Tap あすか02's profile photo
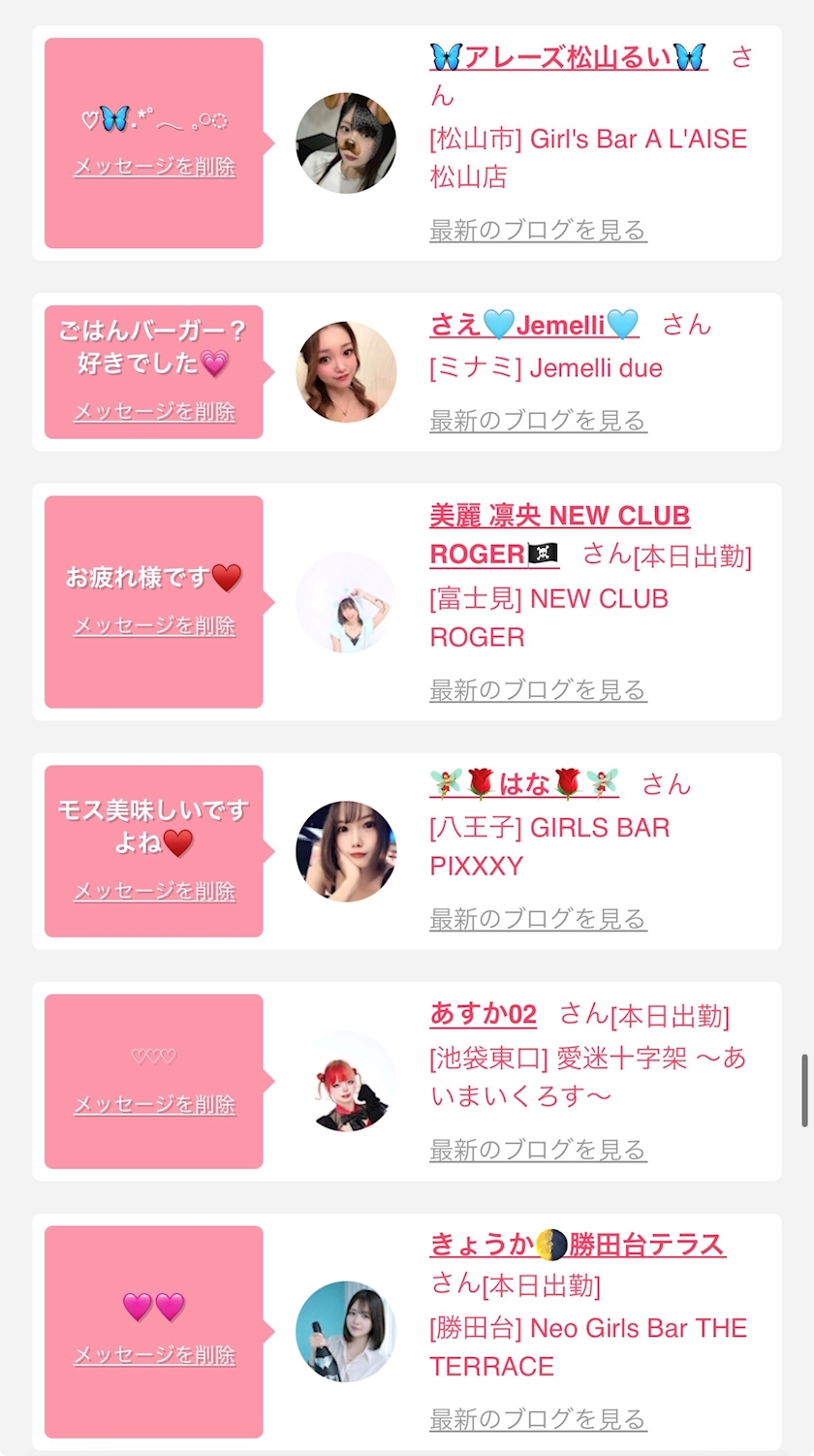The width and height of the screenshot is (814, 1456). click(346, 1081)
